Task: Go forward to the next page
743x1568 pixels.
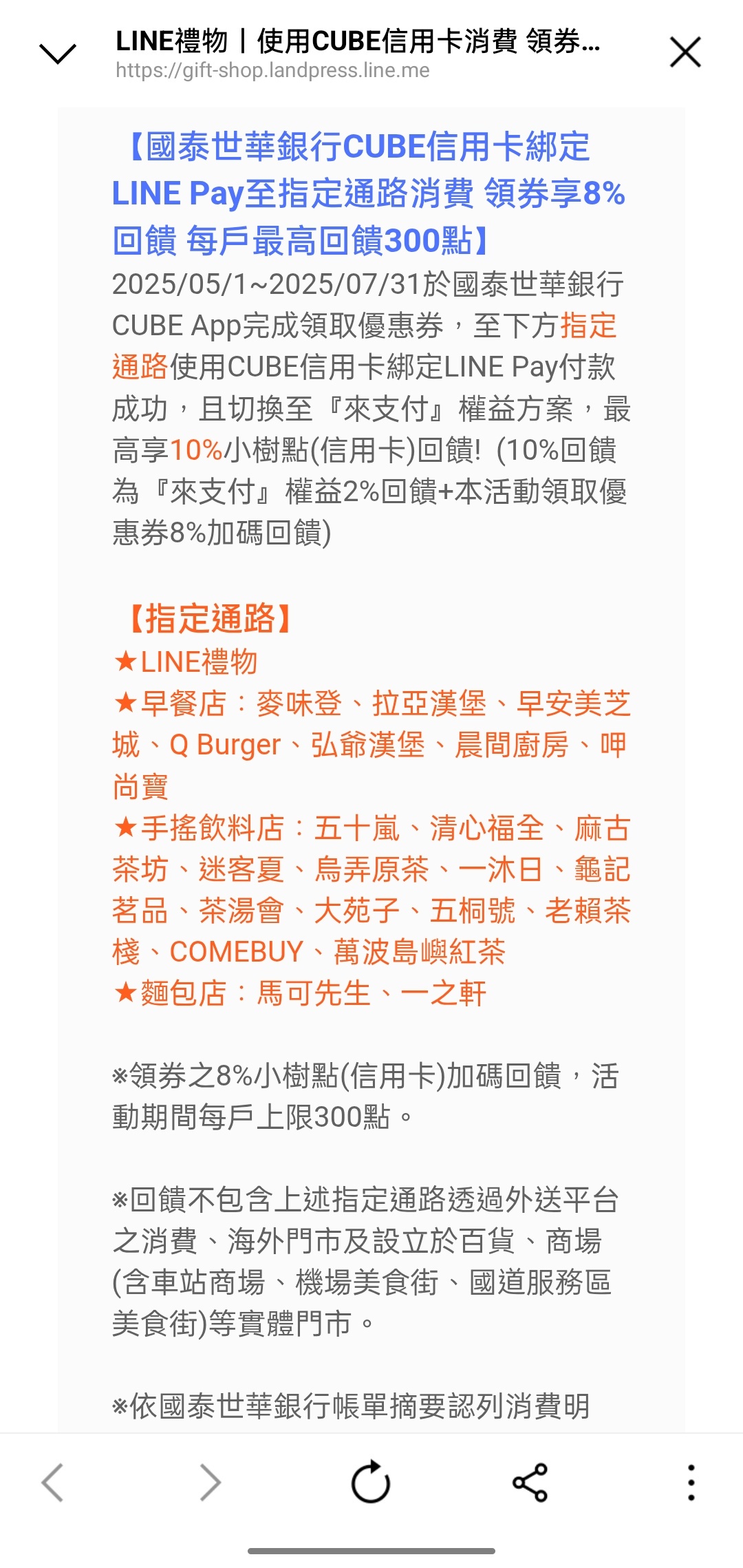Action: (210, 1482)
